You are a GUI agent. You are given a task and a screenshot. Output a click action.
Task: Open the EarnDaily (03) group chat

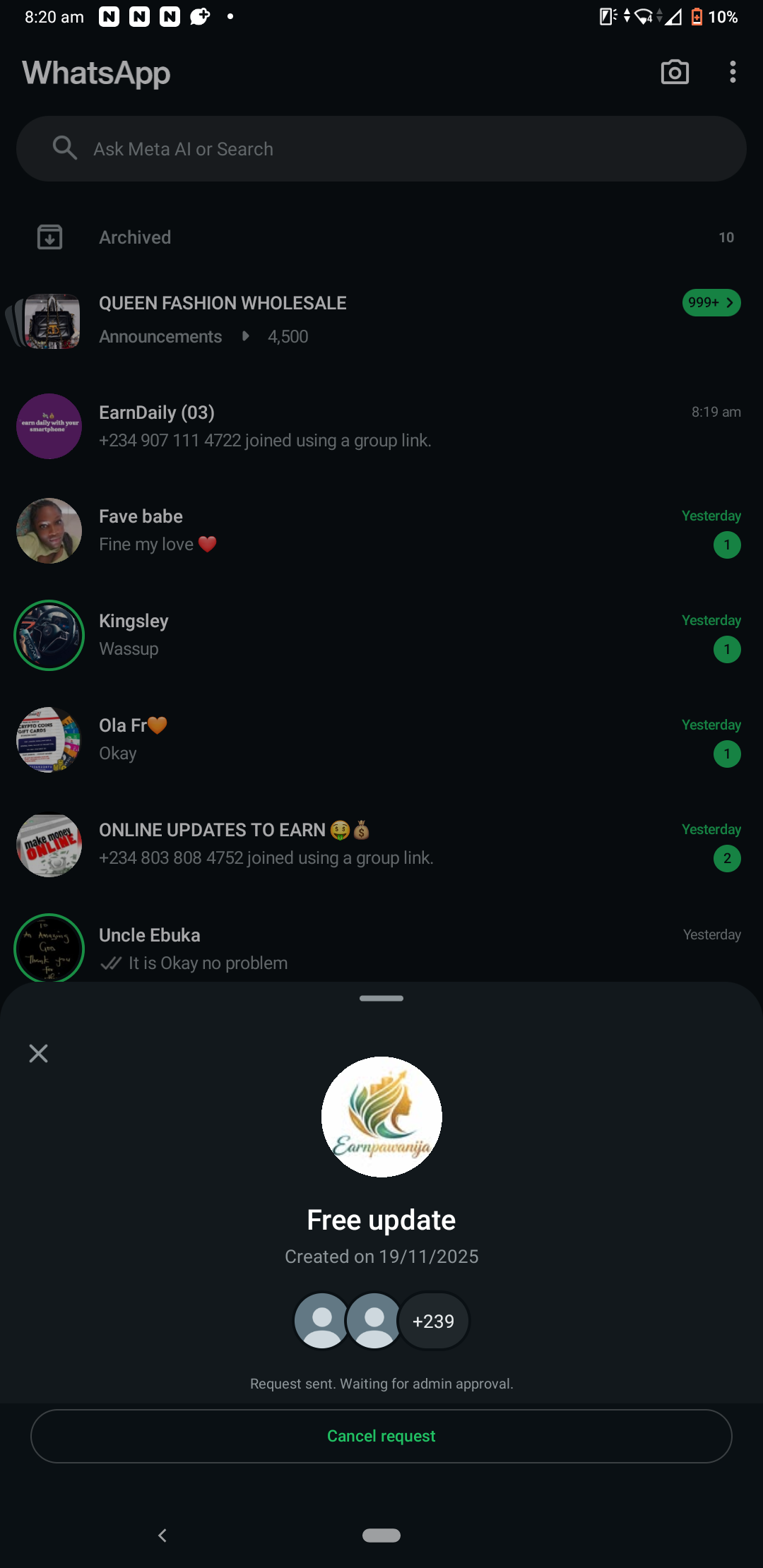[x=381, y=426]
